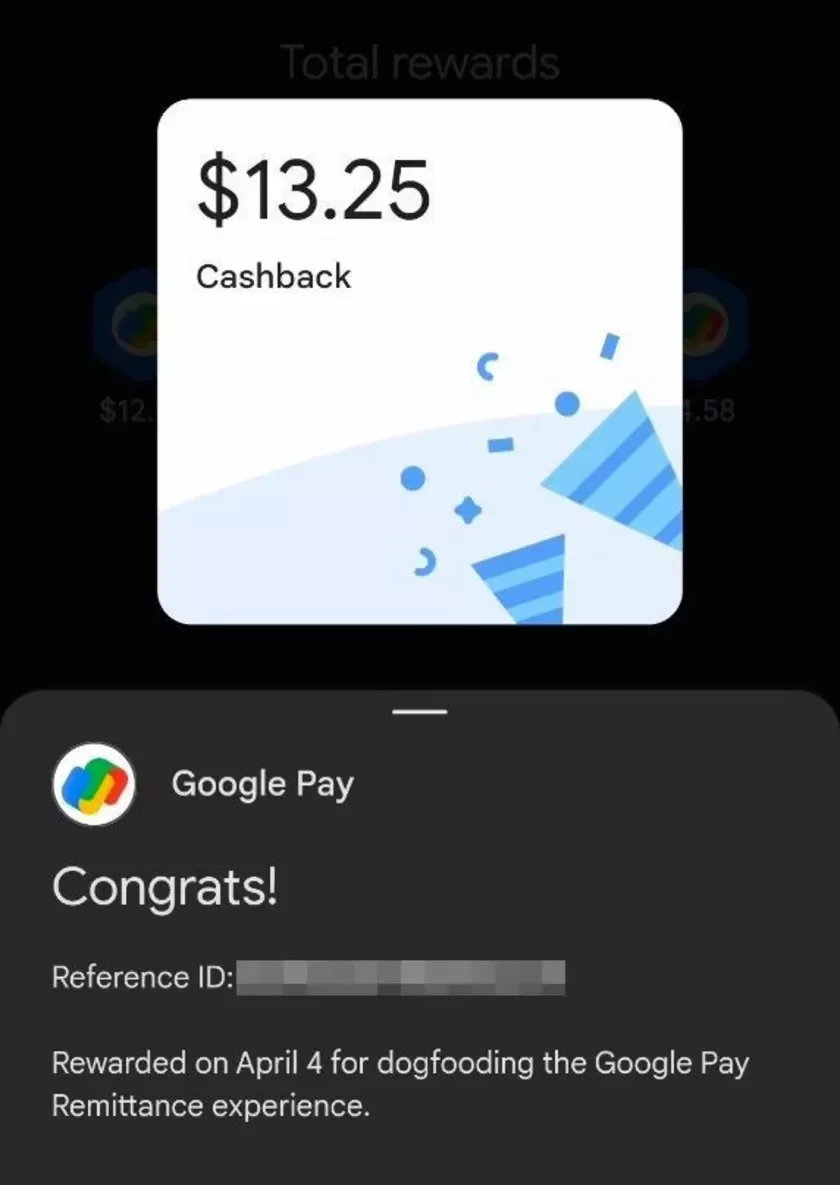The image size is (840, 1185).
Task: Select the dimmed reward ending in .58
Action: (714, 330)
